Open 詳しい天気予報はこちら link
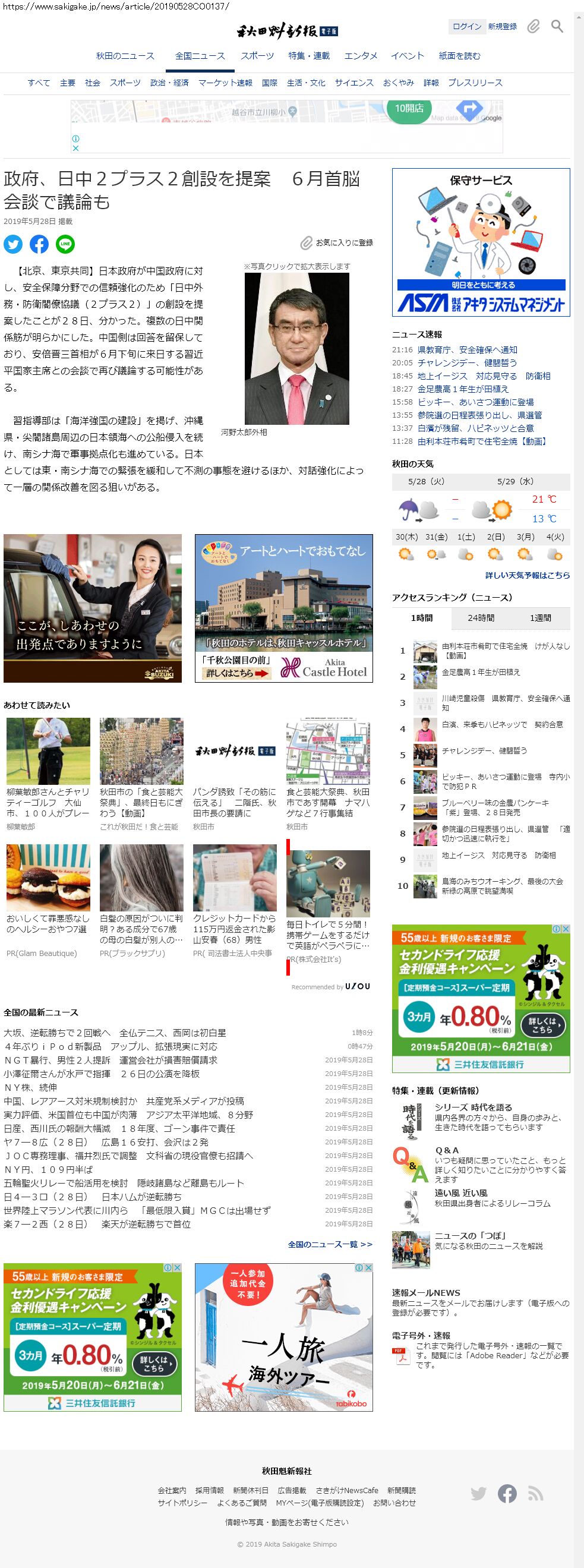The image size is (584, 1568). click(x=528, y=575)
